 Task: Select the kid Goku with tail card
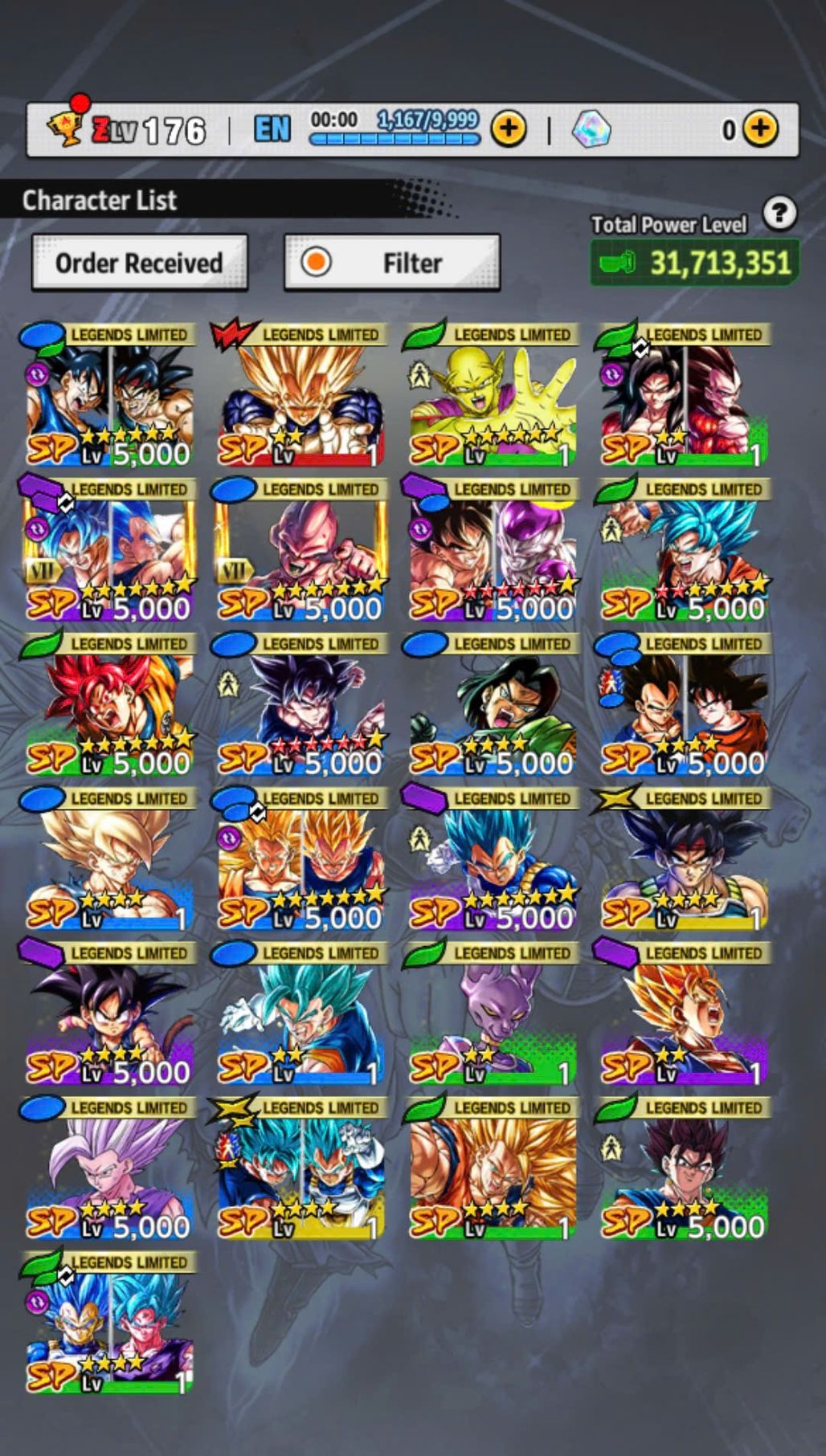109,1016
